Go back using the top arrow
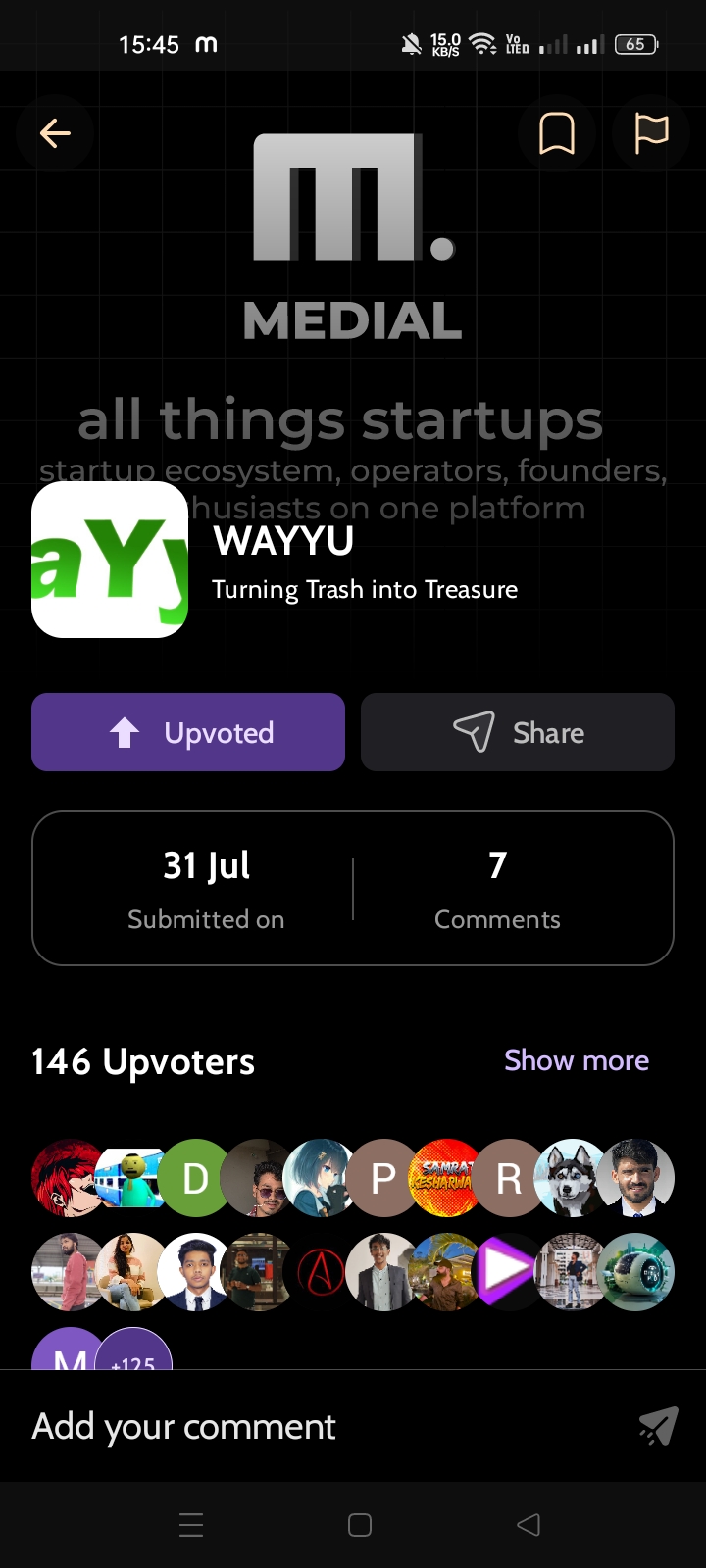The width and height of the screenshot is (706, 1568). [55, 133]
